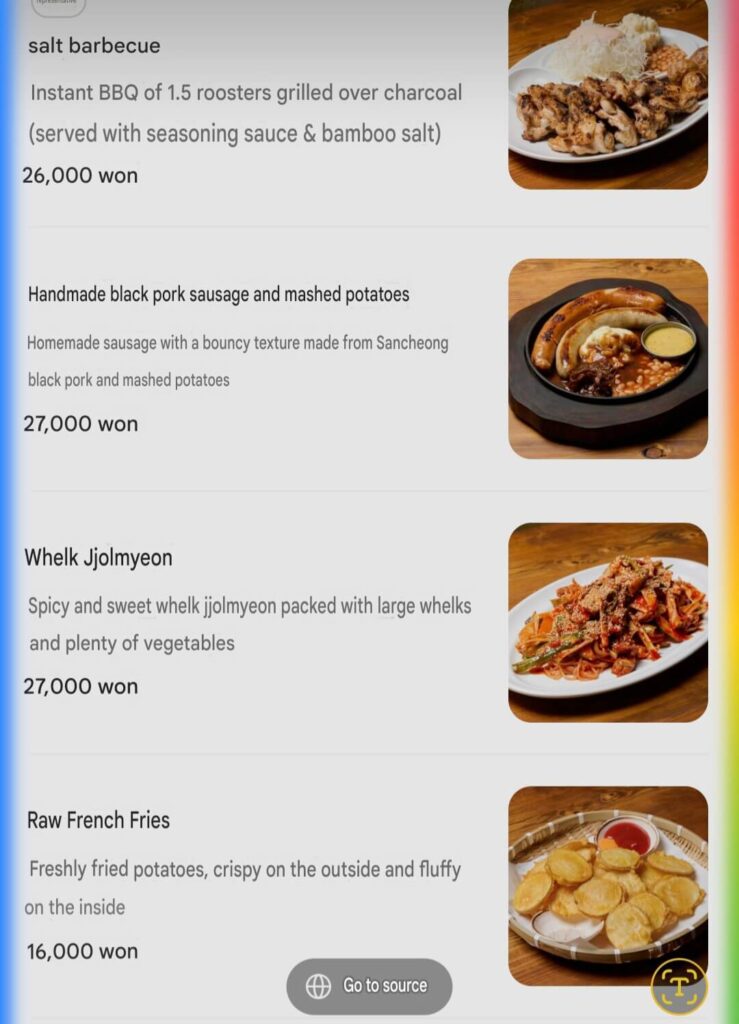Tap the Raw French Fries photo
This screenshot has width=739, height=1024.
(x=608, y=886)
